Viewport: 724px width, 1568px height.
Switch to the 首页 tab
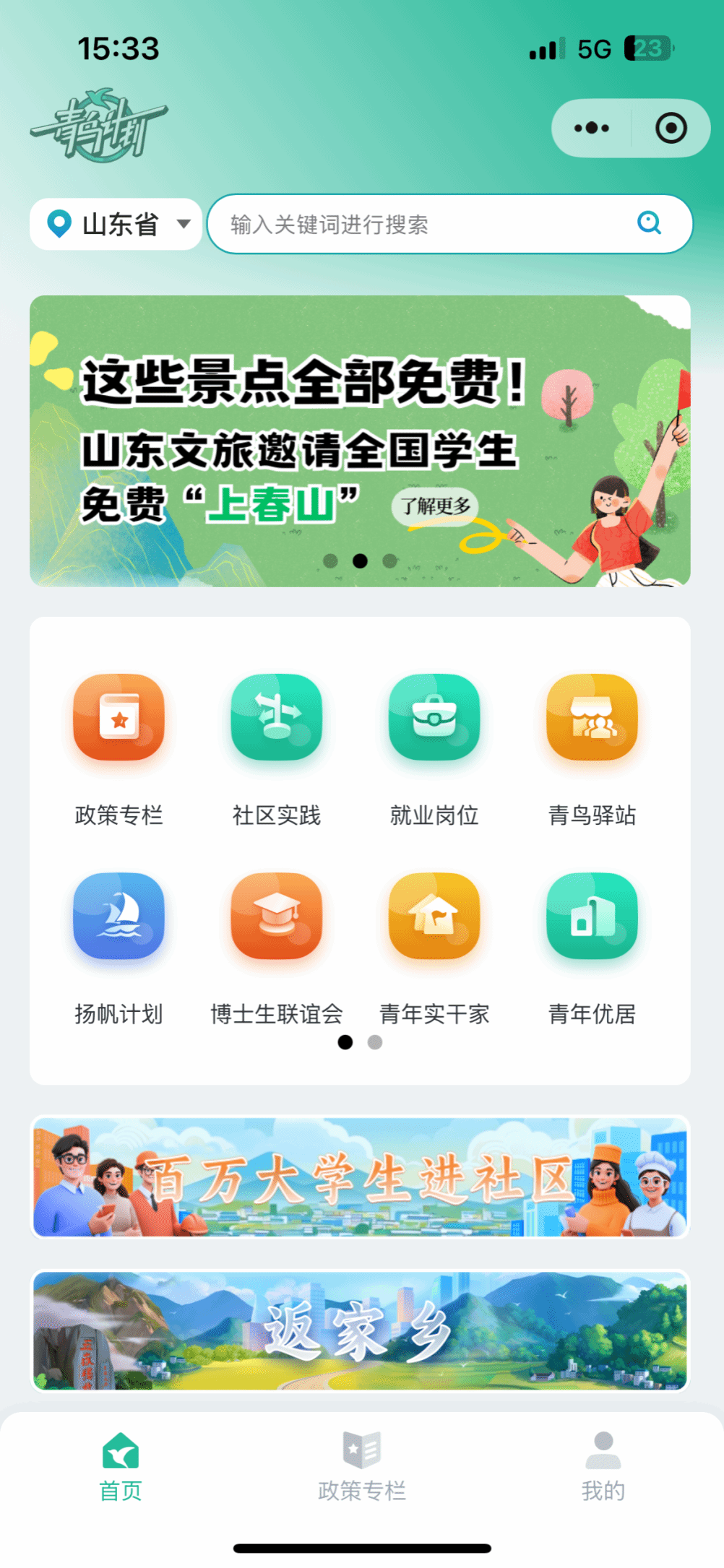(x=121, y=1466)
